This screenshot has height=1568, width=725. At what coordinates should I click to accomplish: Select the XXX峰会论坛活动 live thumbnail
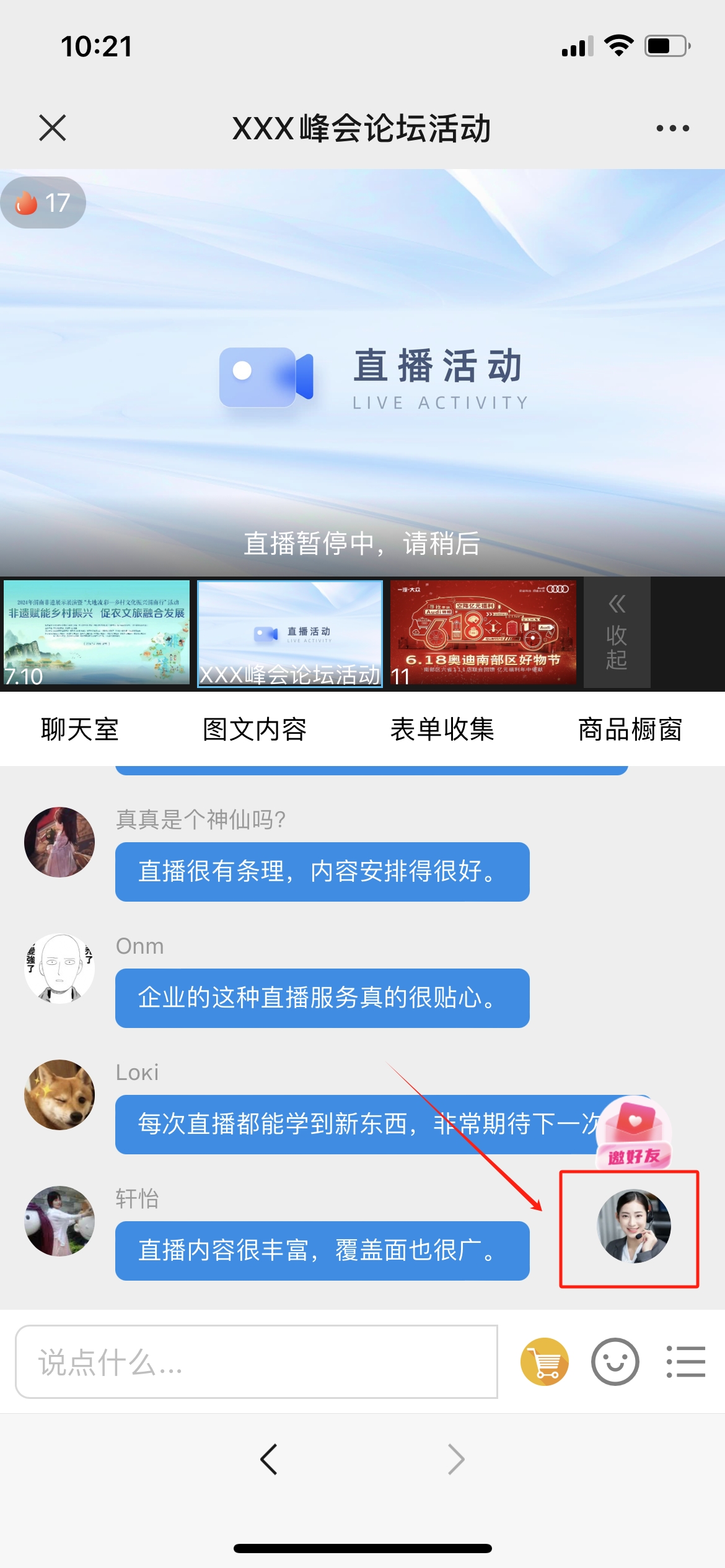click(290, 633)
